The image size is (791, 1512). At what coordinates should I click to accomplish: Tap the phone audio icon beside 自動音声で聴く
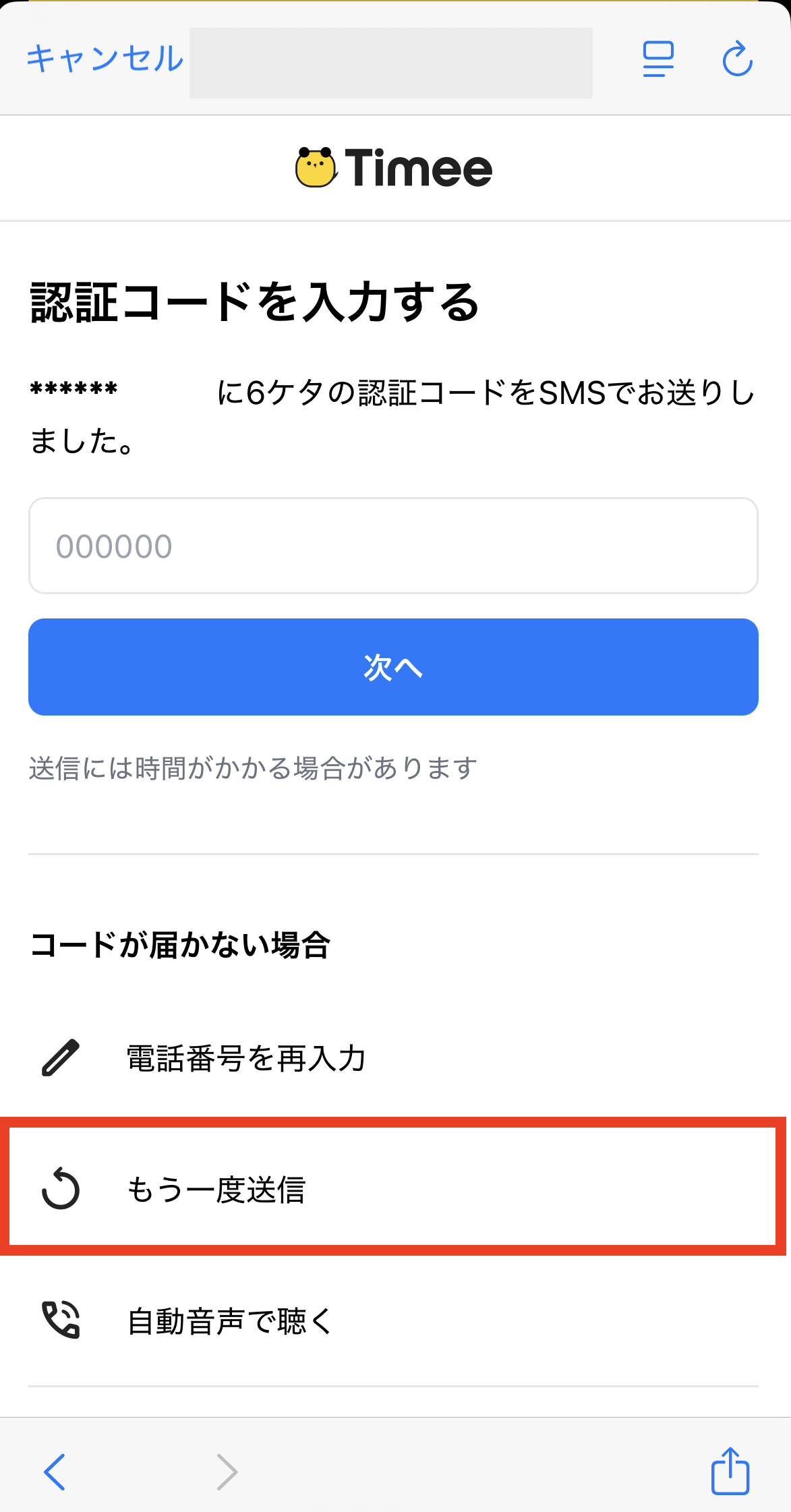[x=61, y=1320]
